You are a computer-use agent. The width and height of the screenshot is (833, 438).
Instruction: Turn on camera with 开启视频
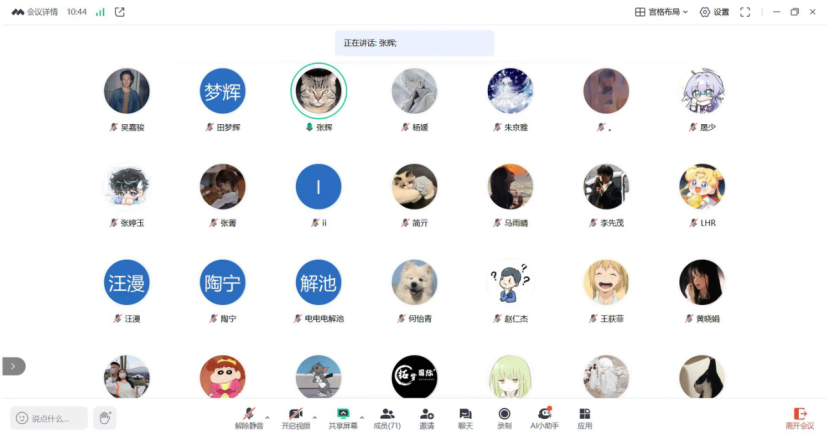point(294,417)
